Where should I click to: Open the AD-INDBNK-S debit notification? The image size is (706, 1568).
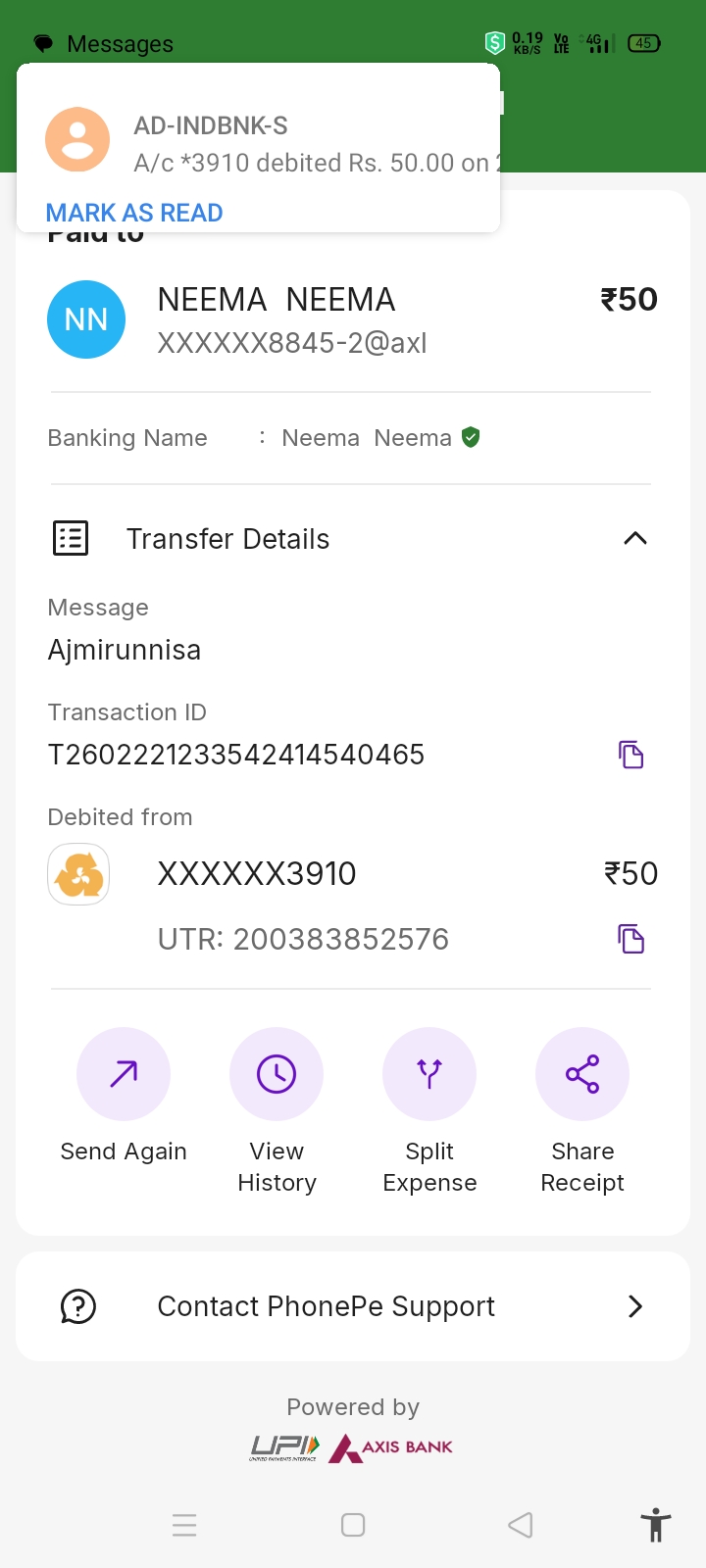click(294, 144)
